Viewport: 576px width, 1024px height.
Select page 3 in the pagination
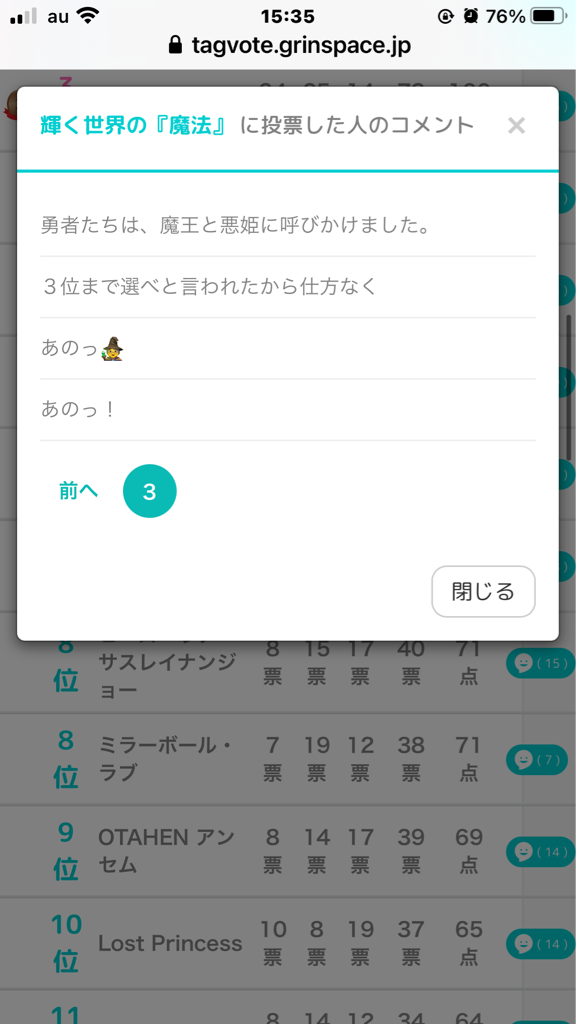click(x=150, y=492)
